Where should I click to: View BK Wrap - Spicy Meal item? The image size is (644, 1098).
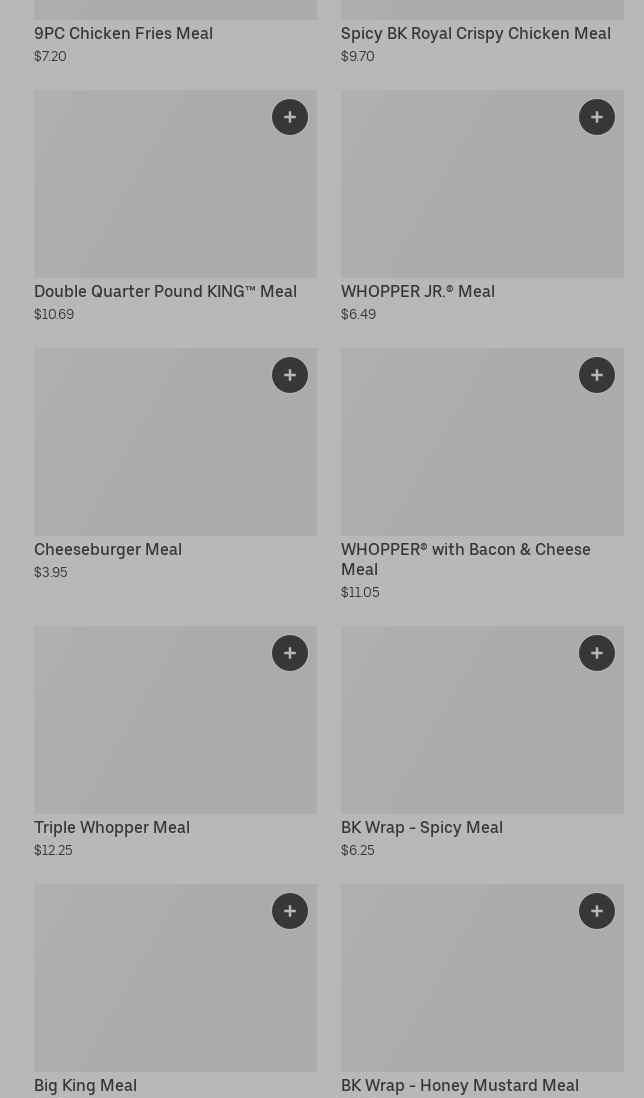[421, 827]
